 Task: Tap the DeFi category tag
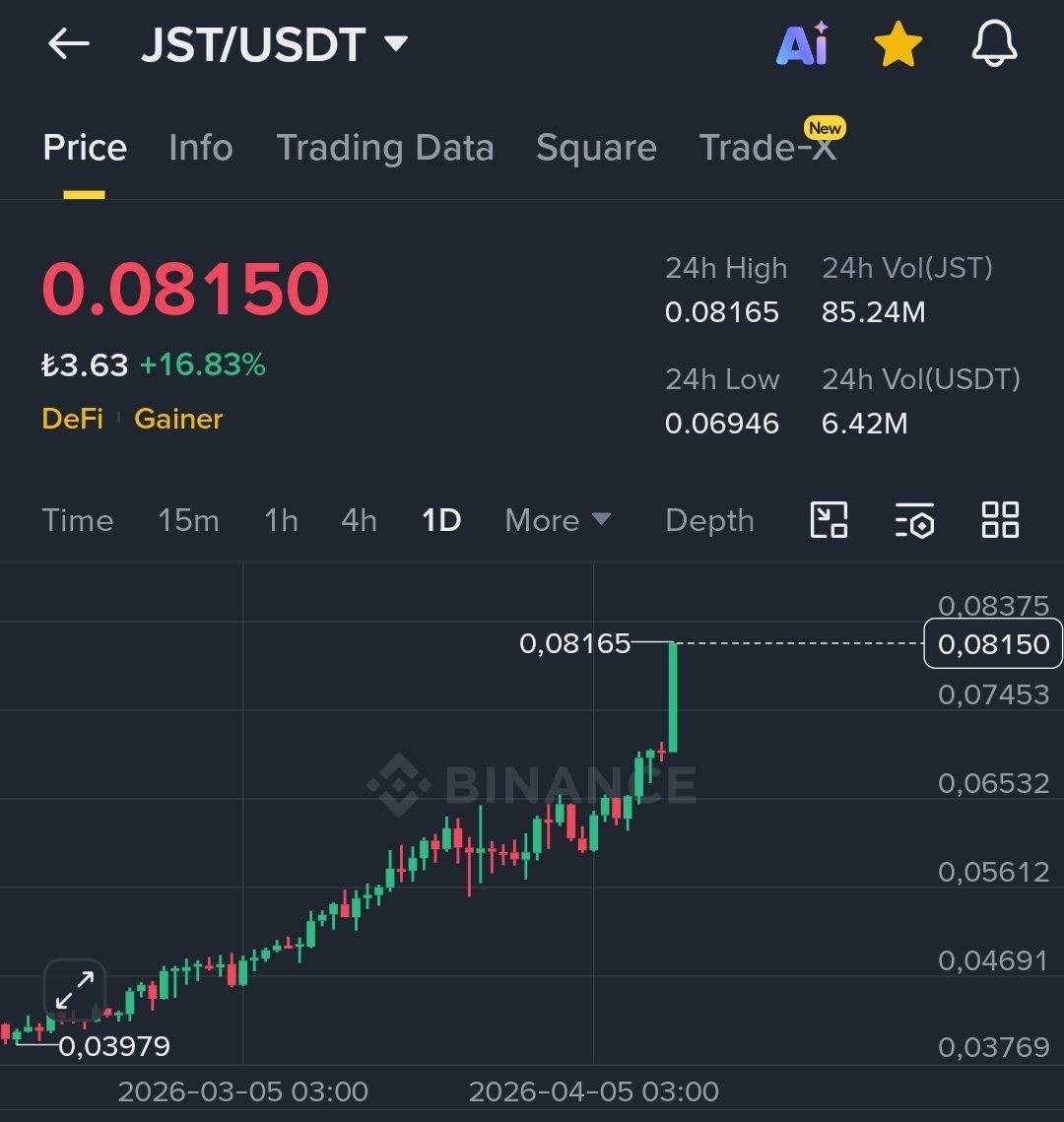[72, 419]
